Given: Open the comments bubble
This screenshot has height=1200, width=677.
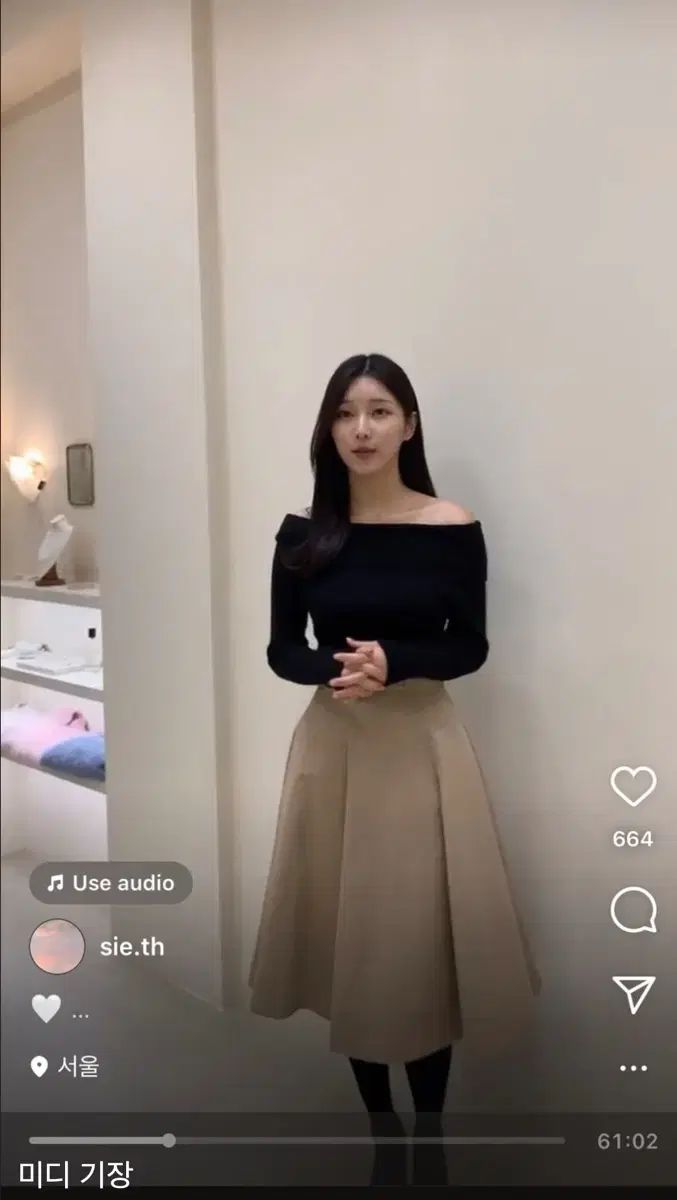Looking at the screenshot, I should 633,910.
